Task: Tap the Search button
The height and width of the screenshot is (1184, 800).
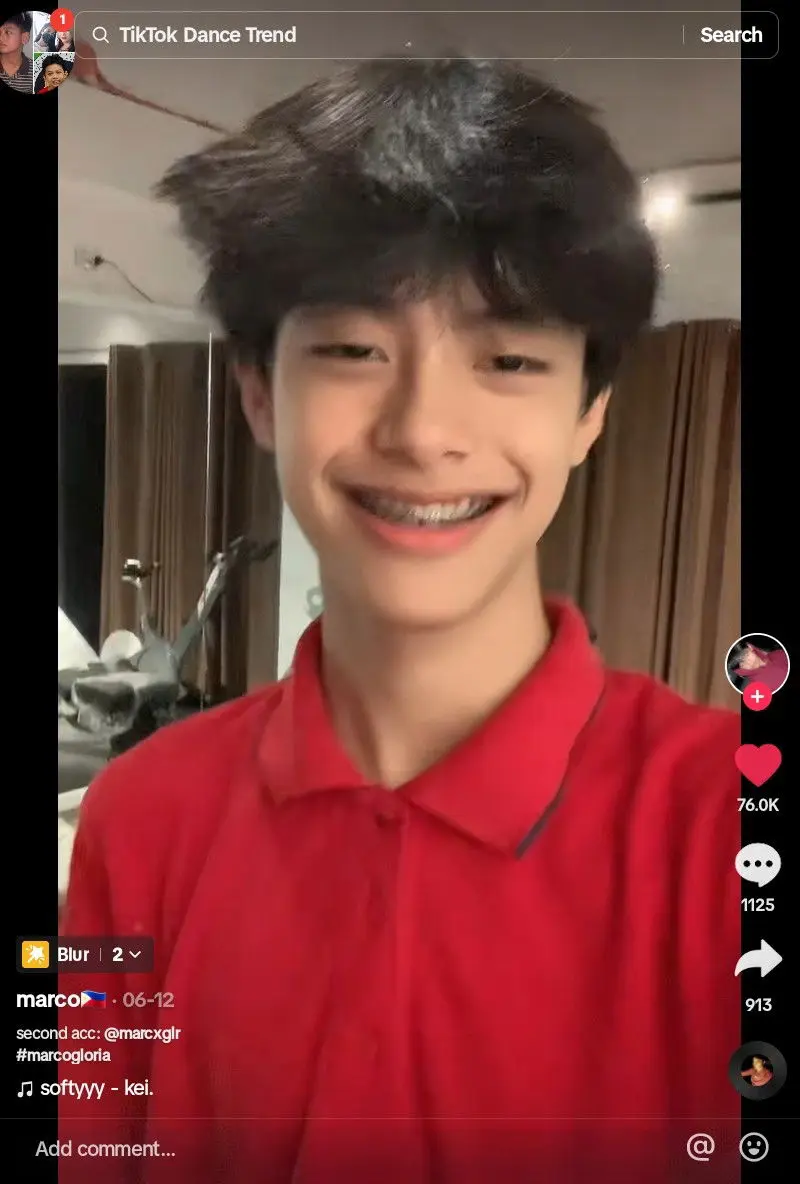Action: 731,35
